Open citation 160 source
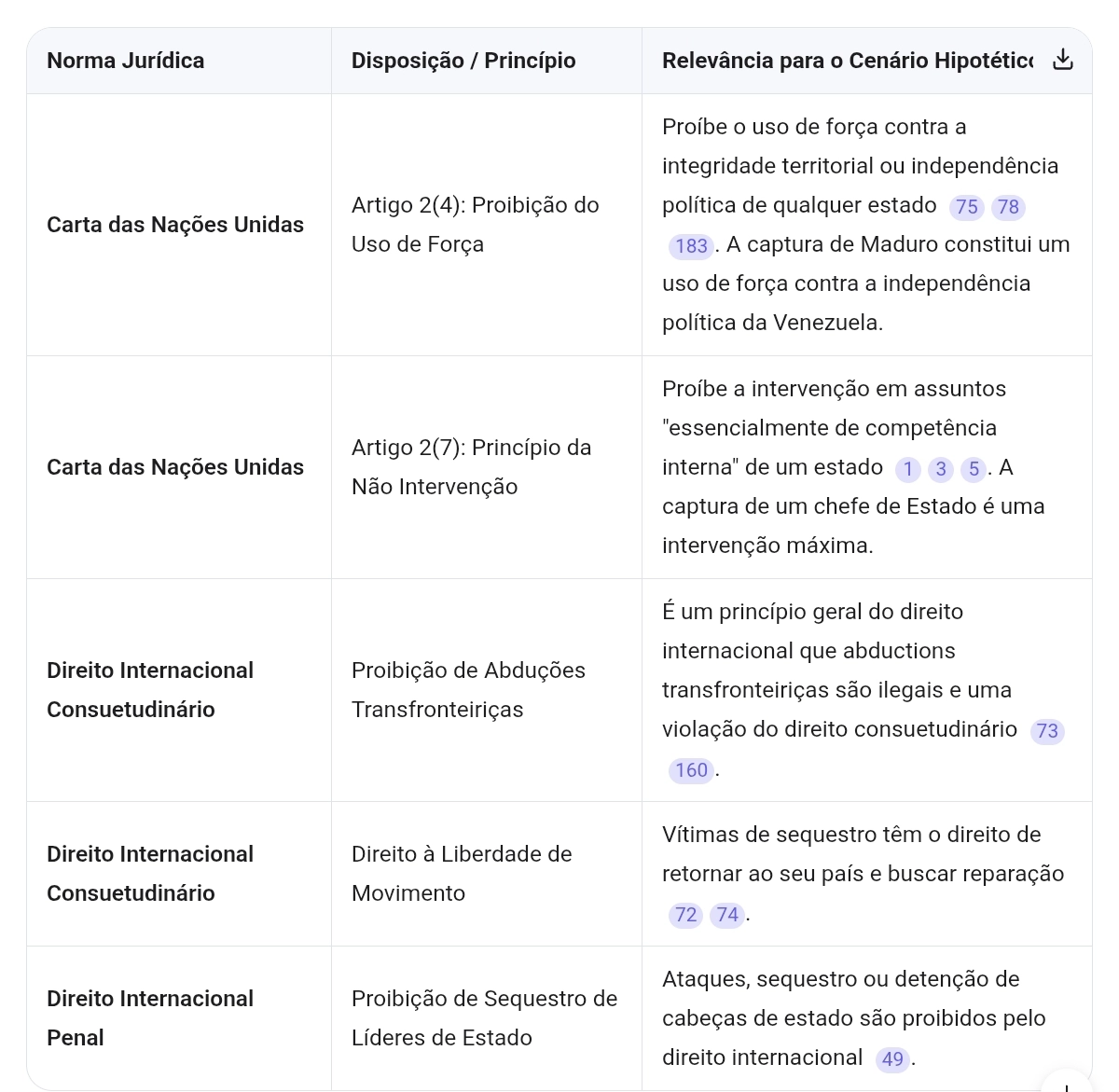The height and width of the screenshot is (1092, 1119). 691,770
